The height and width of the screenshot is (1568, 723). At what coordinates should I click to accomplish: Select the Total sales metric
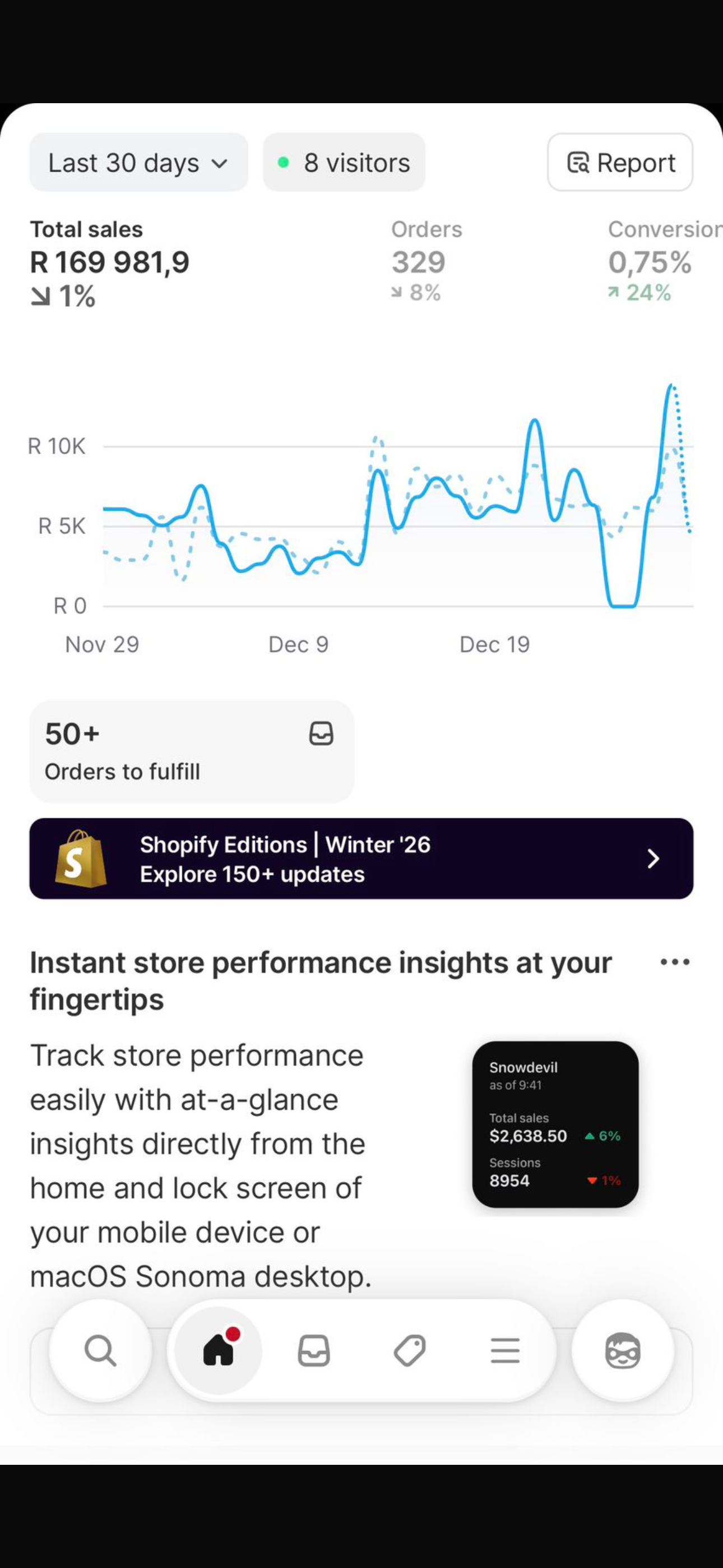click(109, 262)
